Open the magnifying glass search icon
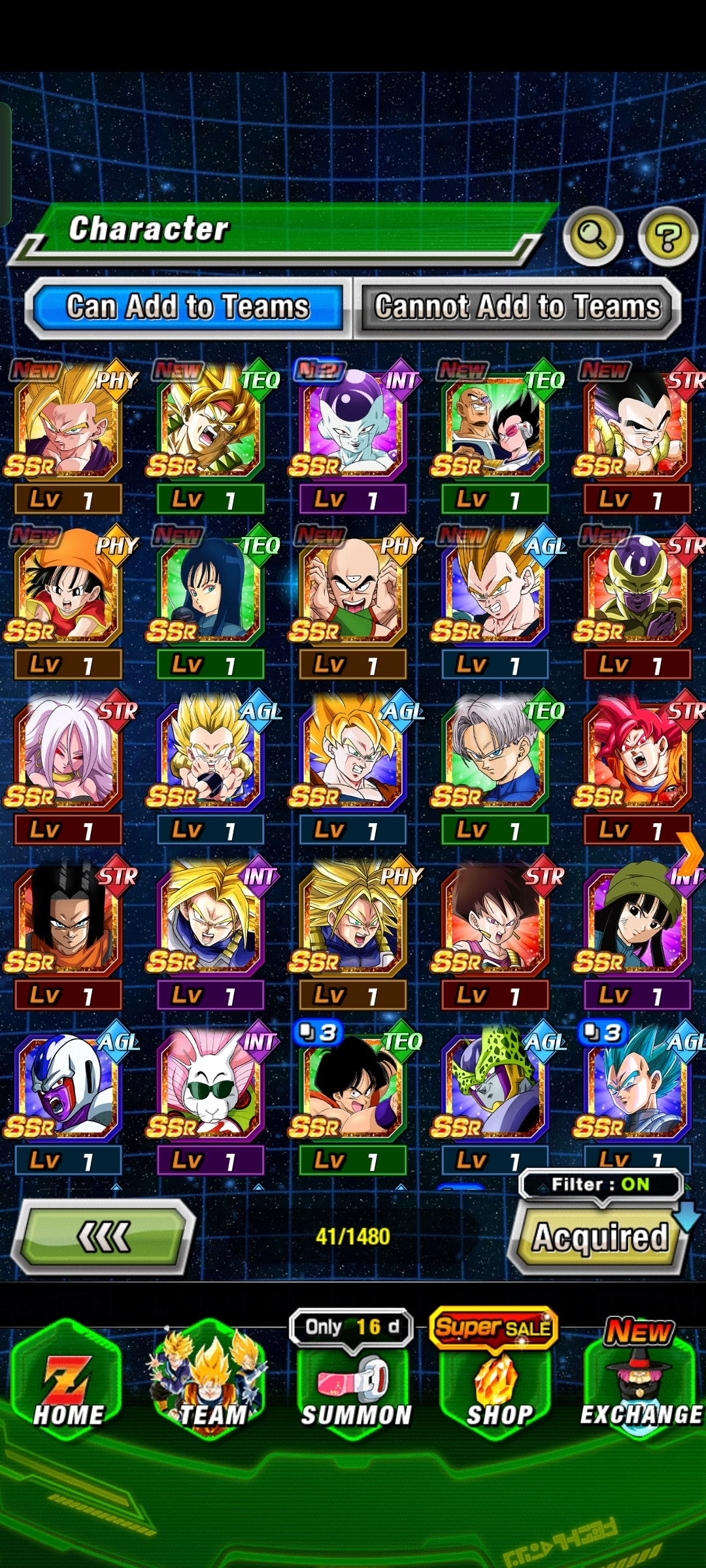706x1568 pixels. pyautogui.click(x=592, y=236)
